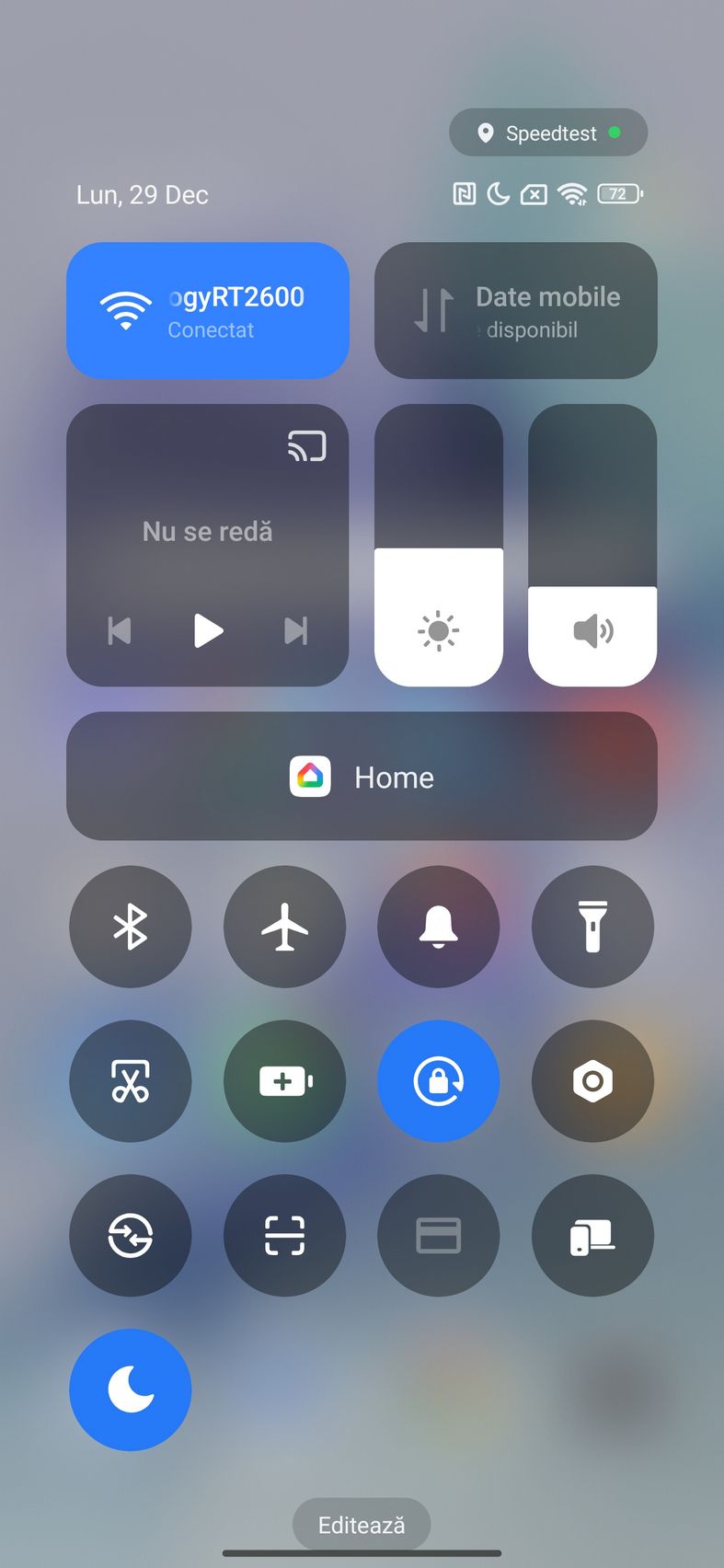Viewport: 724px width, 1568px height.
Task: Open the Speedtest location chip
Action: pyautogui.click(x=548, y=133)
